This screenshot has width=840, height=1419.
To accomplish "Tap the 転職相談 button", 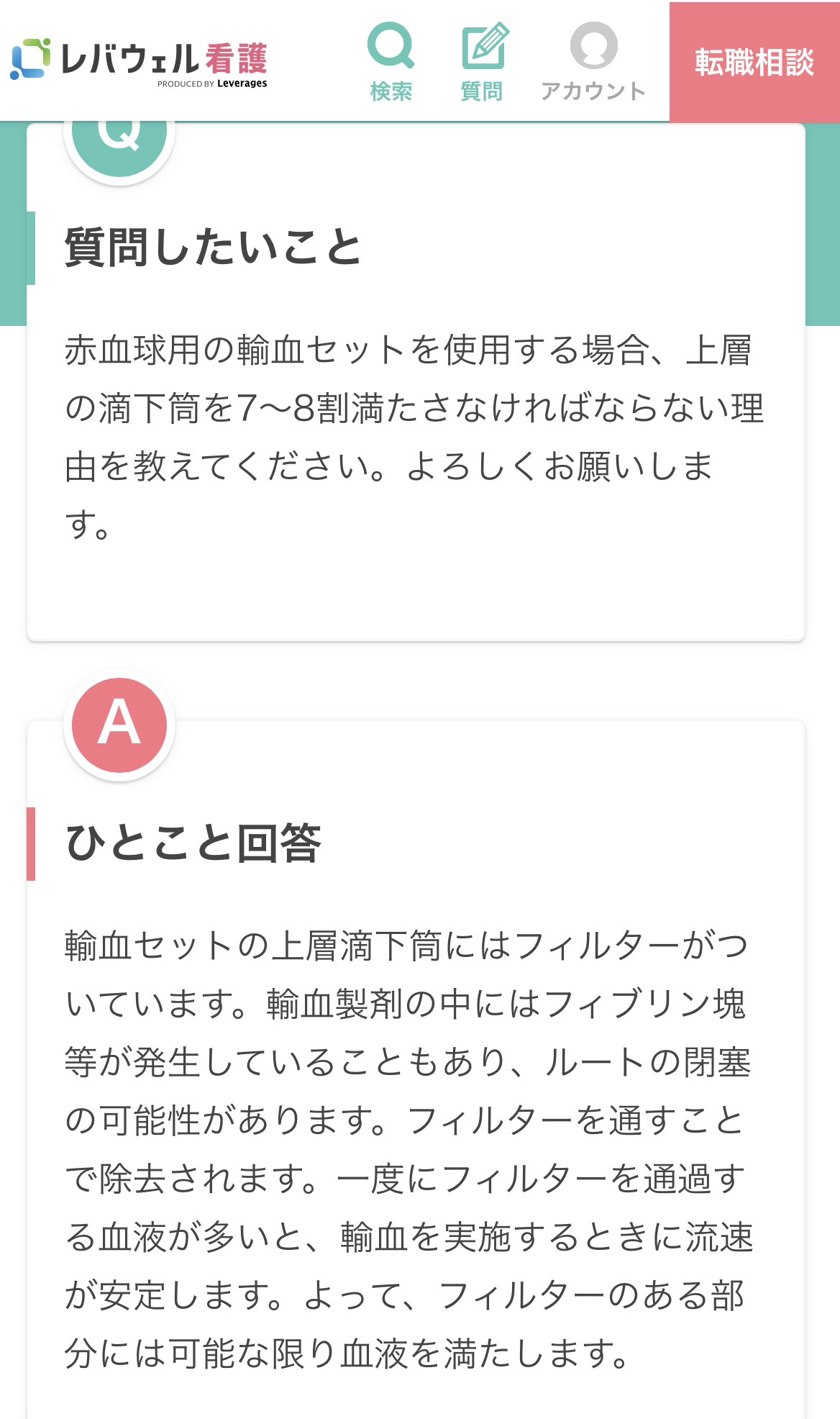I will 754,62.
